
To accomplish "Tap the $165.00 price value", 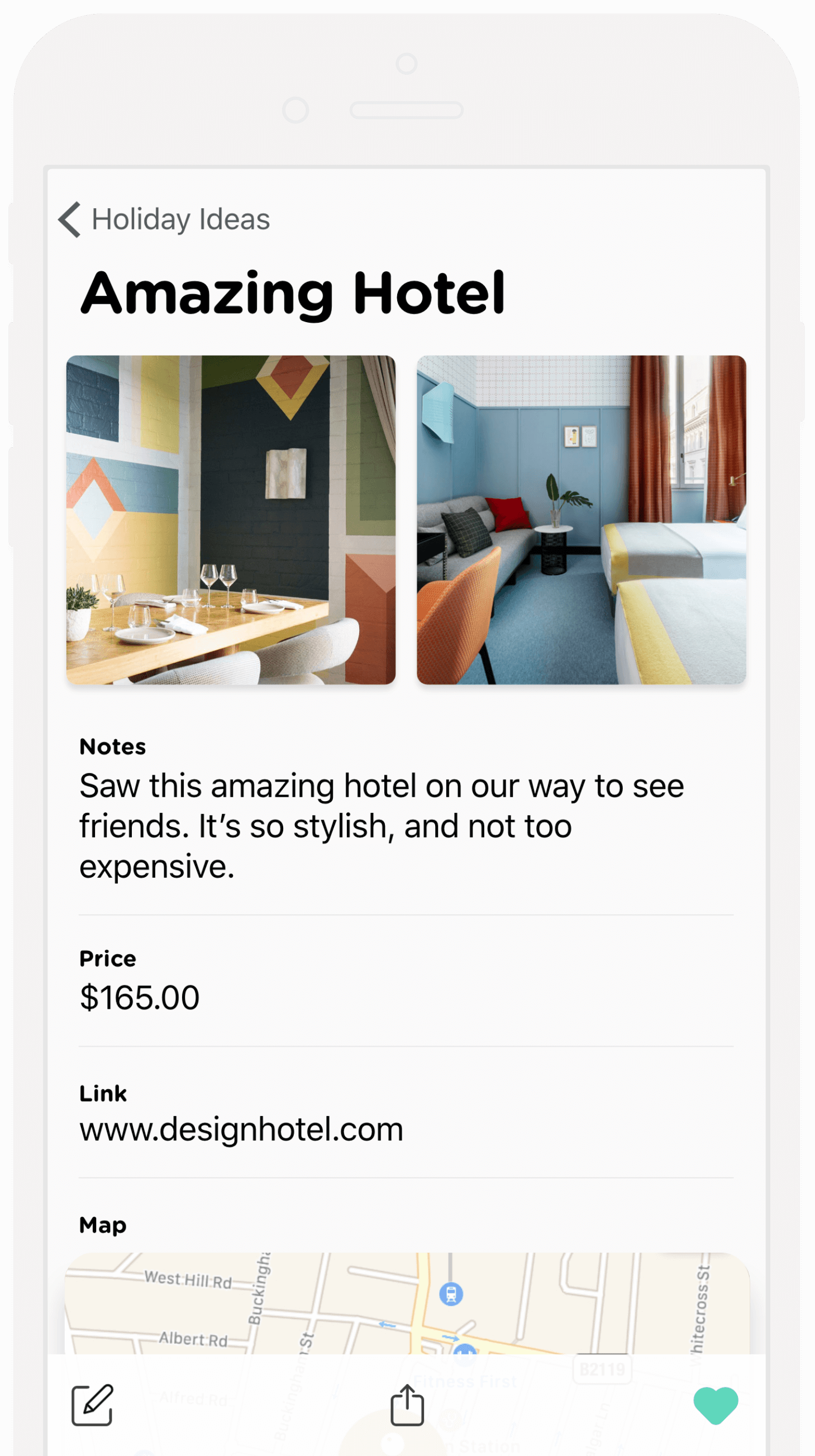I will coord(139,995).
